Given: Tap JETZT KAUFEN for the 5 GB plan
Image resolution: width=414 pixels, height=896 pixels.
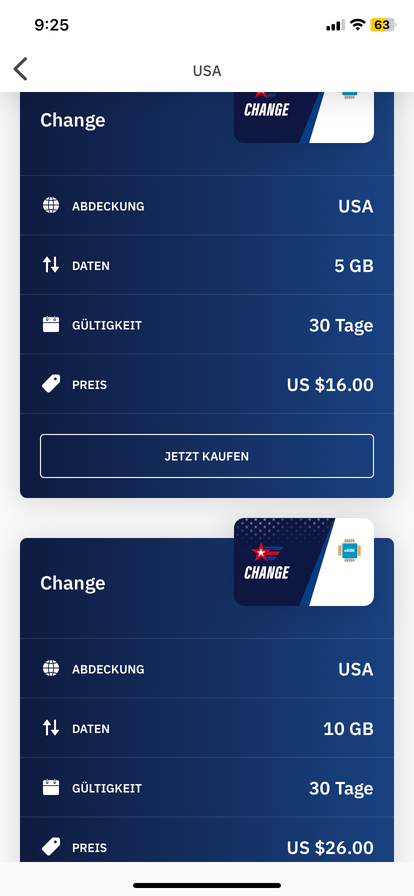Looking at the screenshot, I should (x=207, y=456).
